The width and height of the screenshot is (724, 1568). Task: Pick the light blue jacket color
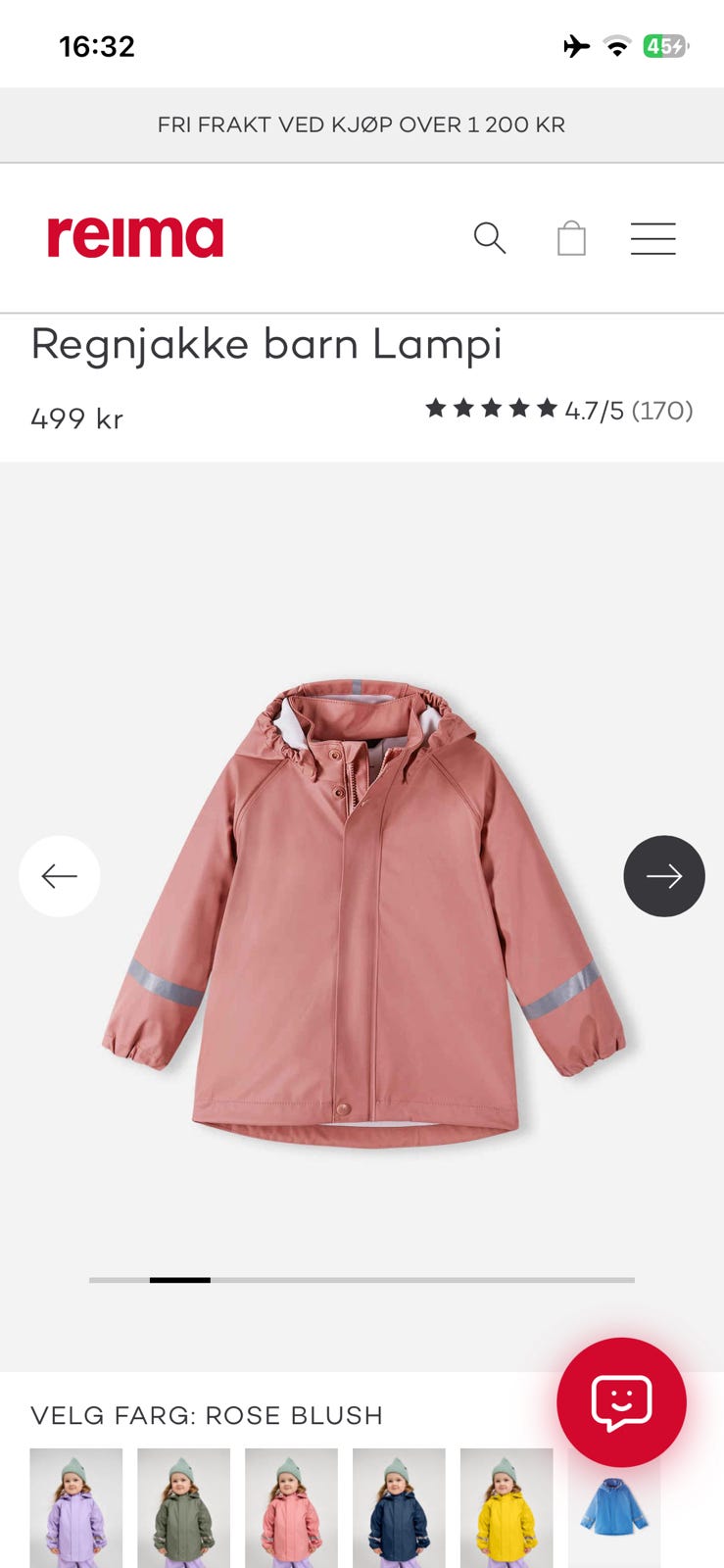(x=614, y=1509)
